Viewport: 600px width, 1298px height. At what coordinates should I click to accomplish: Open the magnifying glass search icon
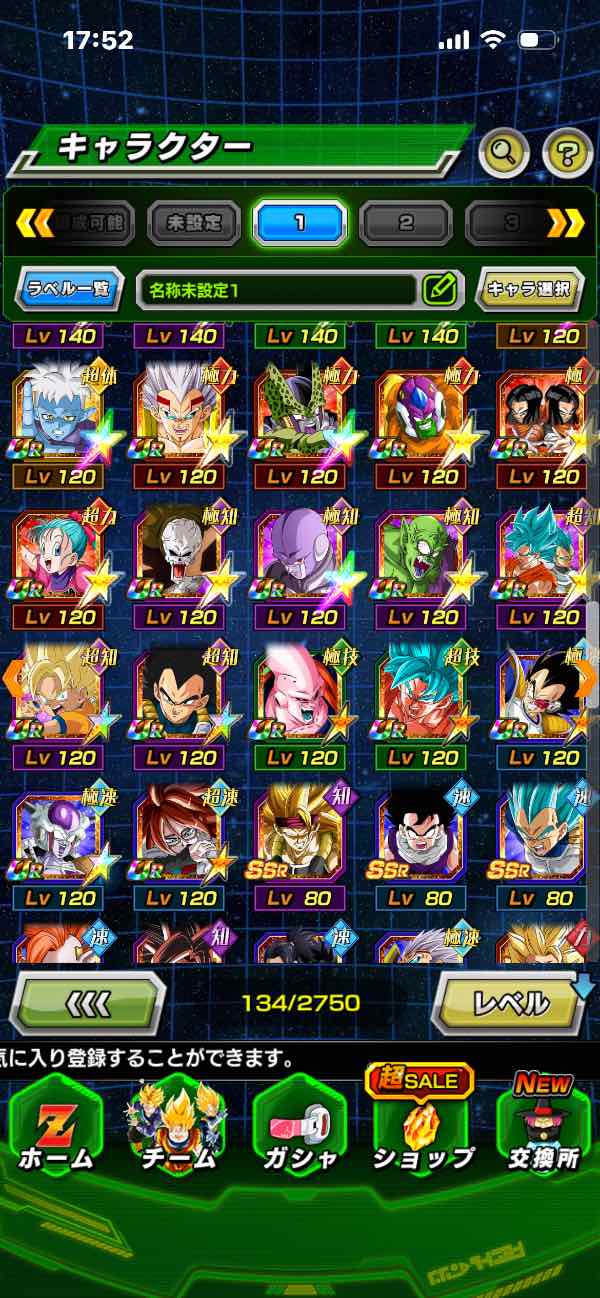[505, 153]
